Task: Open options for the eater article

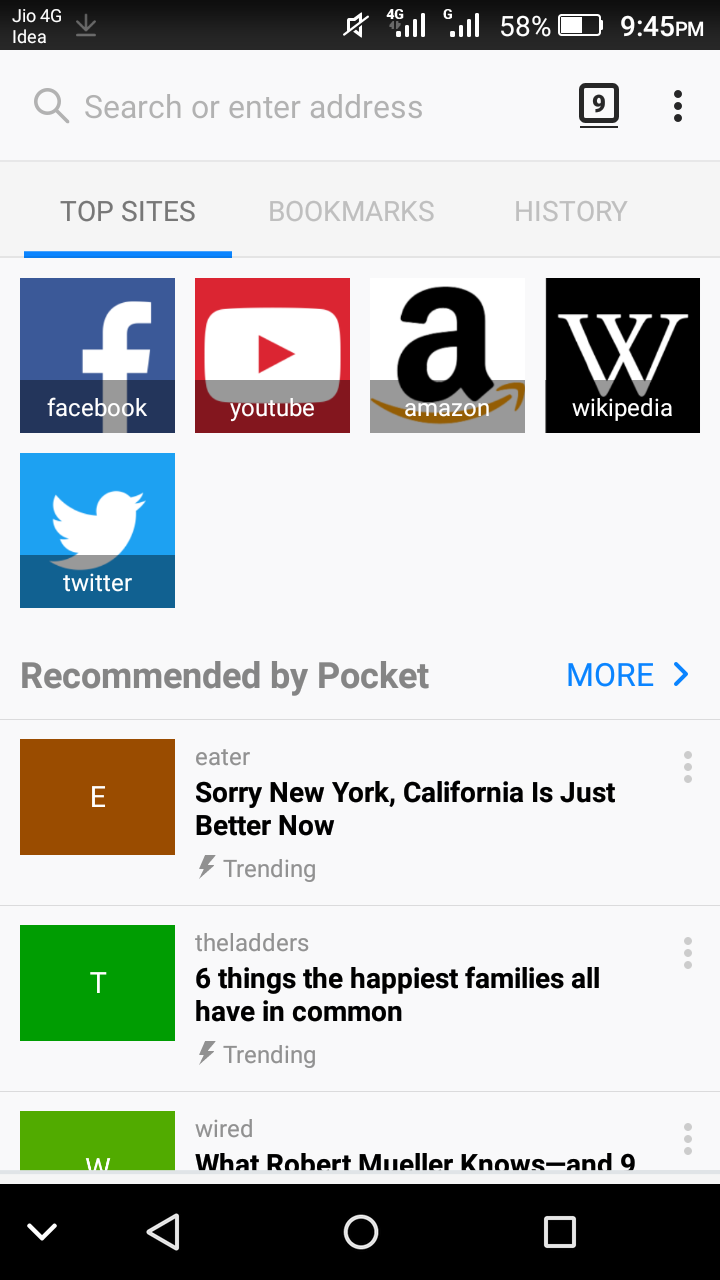Action: [687, 767]
